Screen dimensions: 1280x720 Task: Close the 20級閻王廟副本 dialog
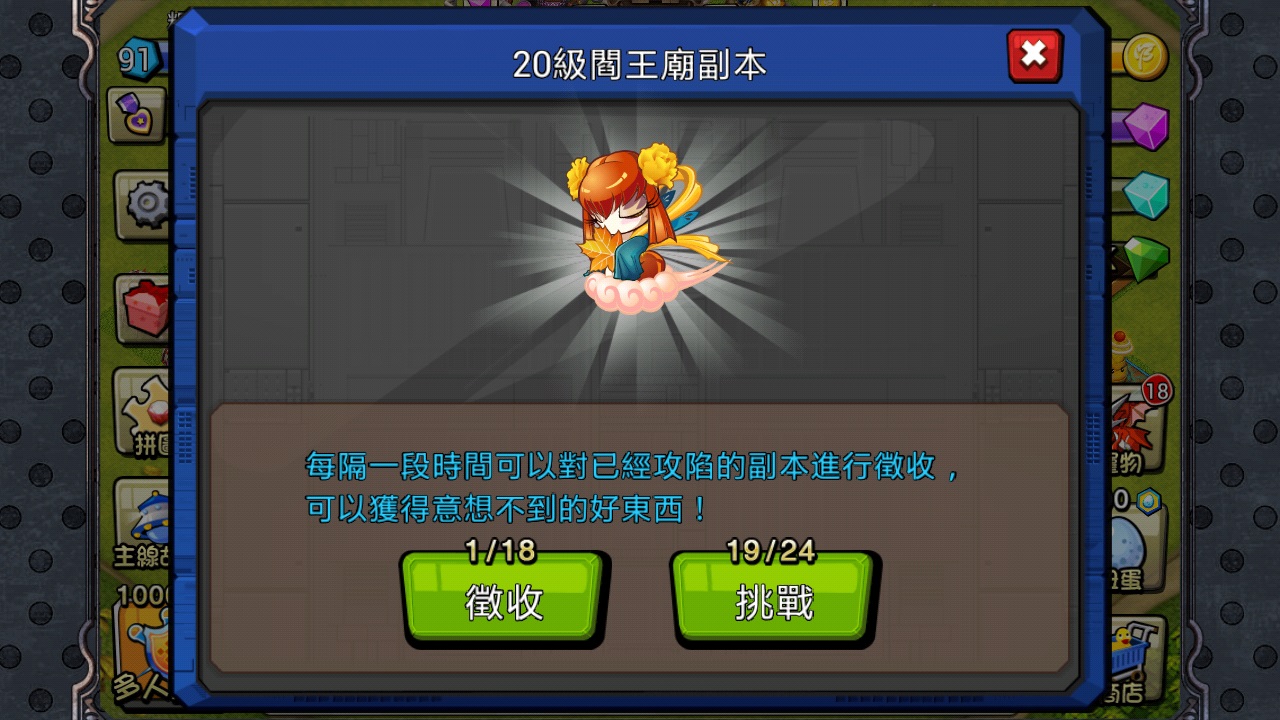point(1034,55)
